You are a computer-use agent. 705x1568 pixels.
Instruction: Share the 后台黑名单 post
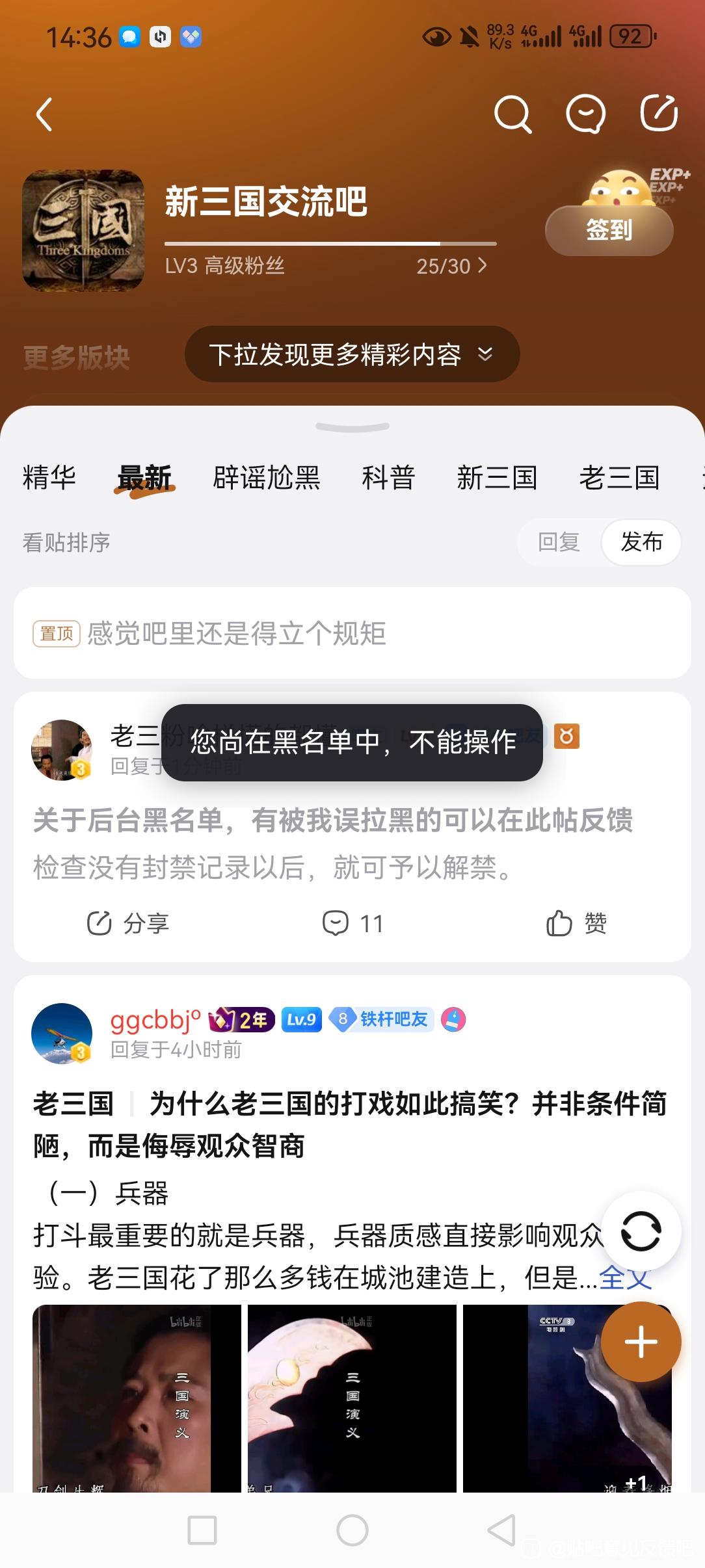coord(128,923)
